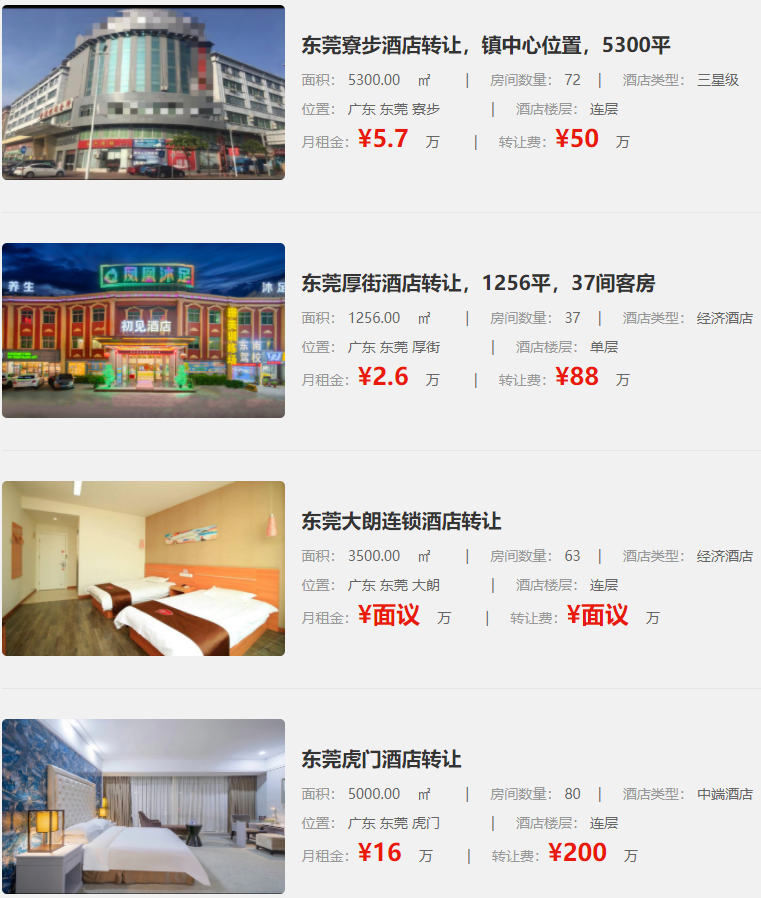This screenshot has height=898, width=761.
Task: Tap the 虎门 hotel room photo
Action: (143, 806)
